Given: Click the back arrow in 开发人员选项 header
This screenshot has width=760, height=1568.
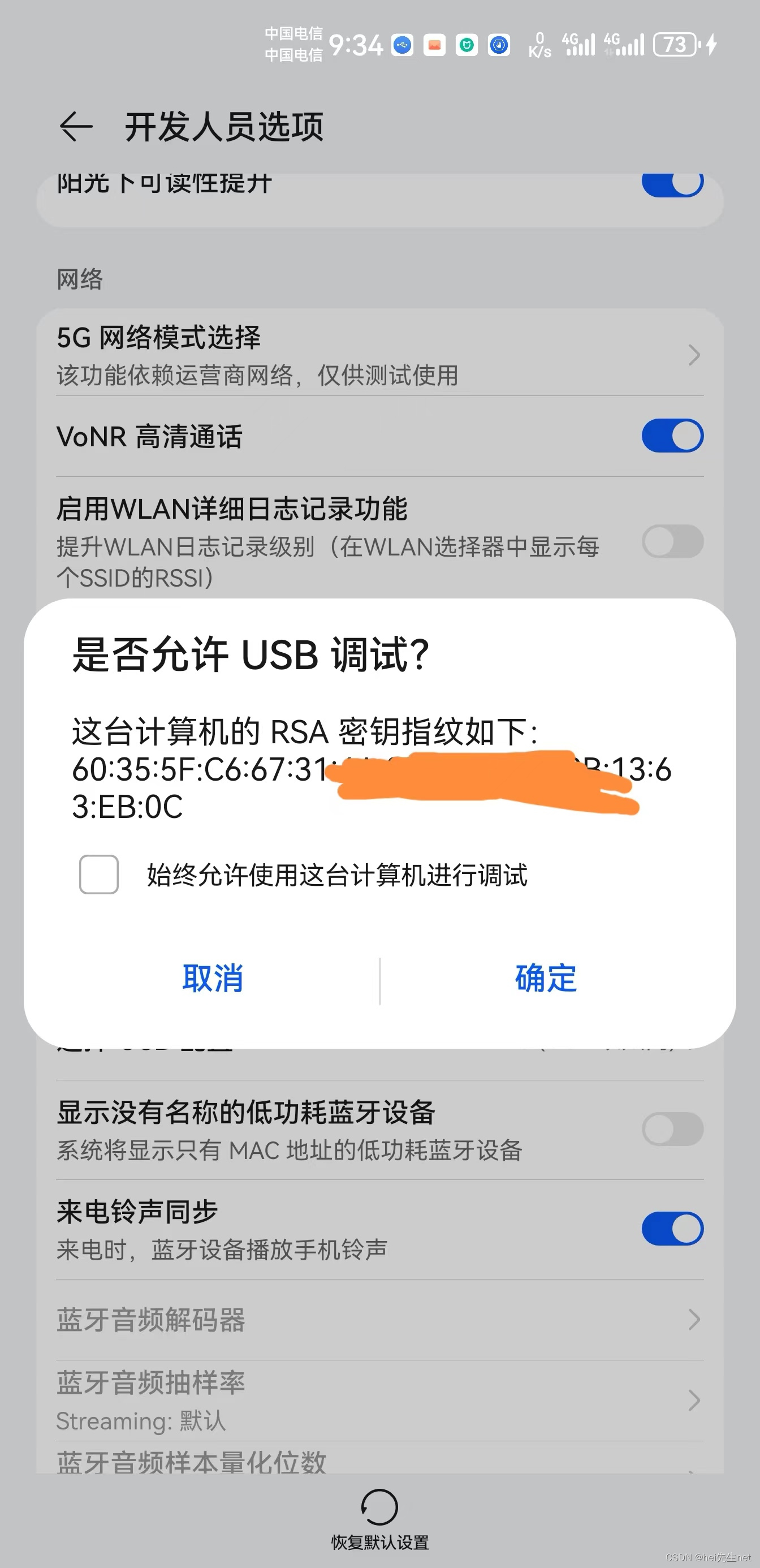Looking at the screenshot, I should [x=78, y=127].
